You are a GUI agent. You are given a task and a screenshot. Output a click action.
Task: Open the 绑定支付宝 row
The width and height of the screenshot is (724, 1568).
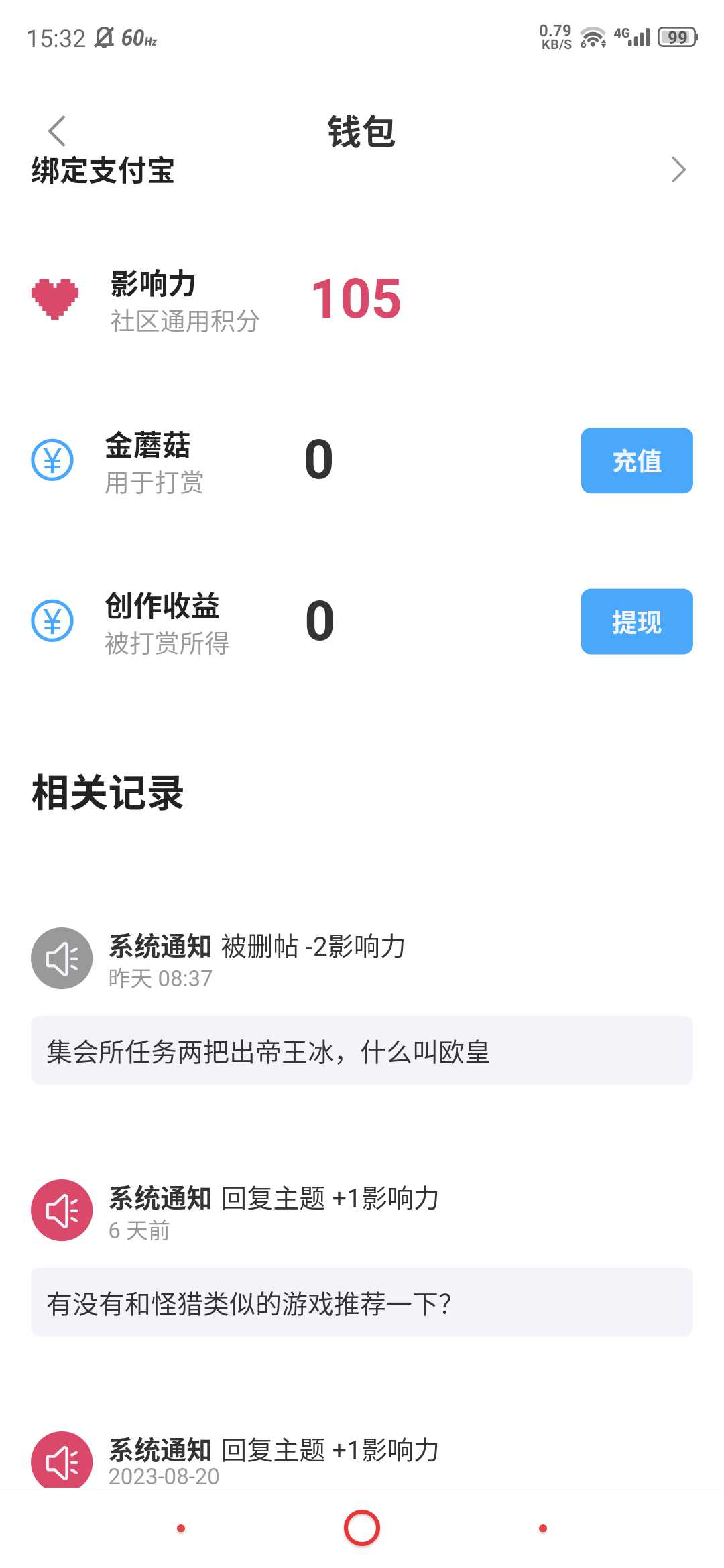[362, 170]
